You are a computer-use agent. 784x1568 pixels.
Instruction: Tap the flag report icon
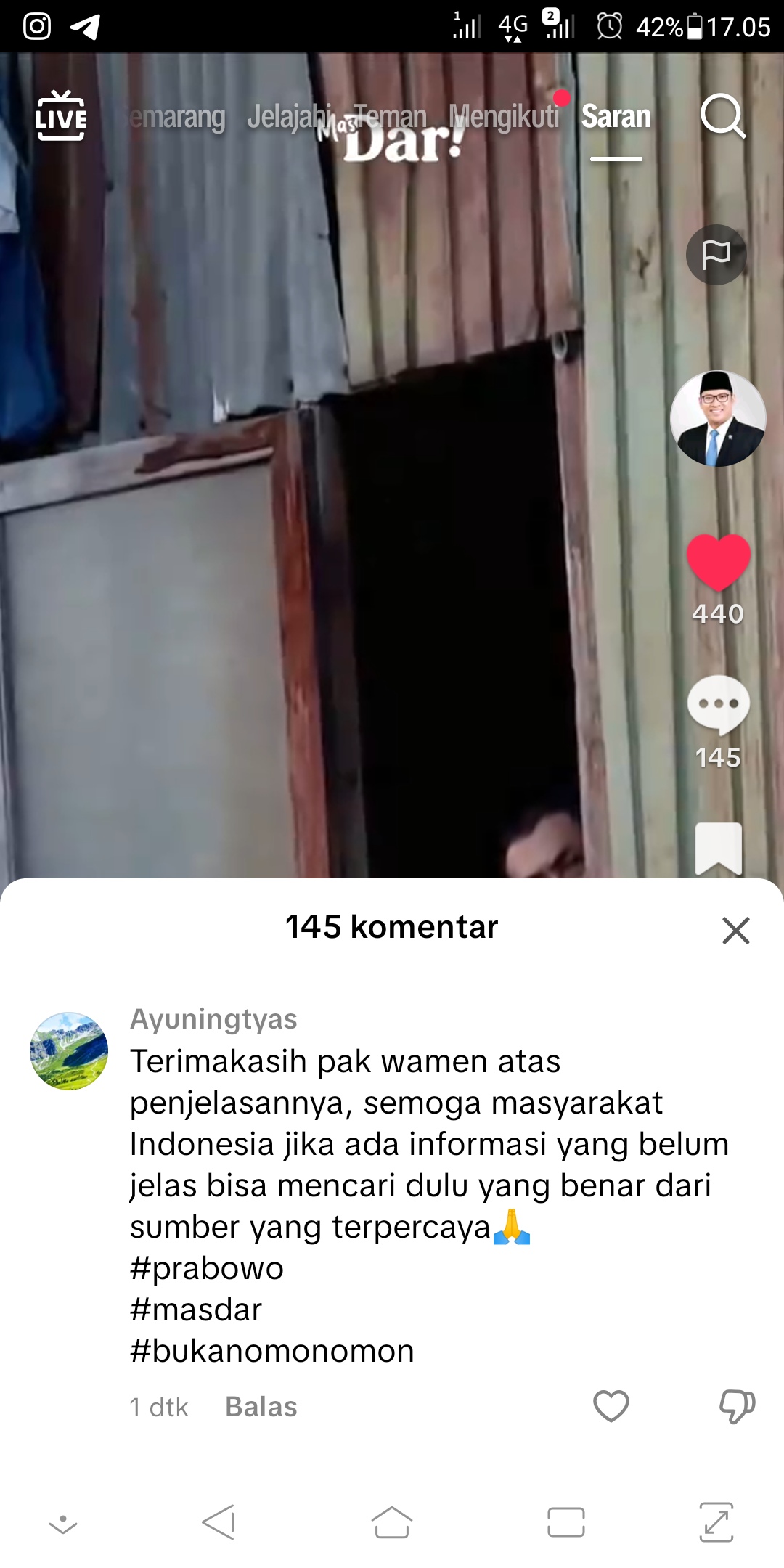coord(716,255)
